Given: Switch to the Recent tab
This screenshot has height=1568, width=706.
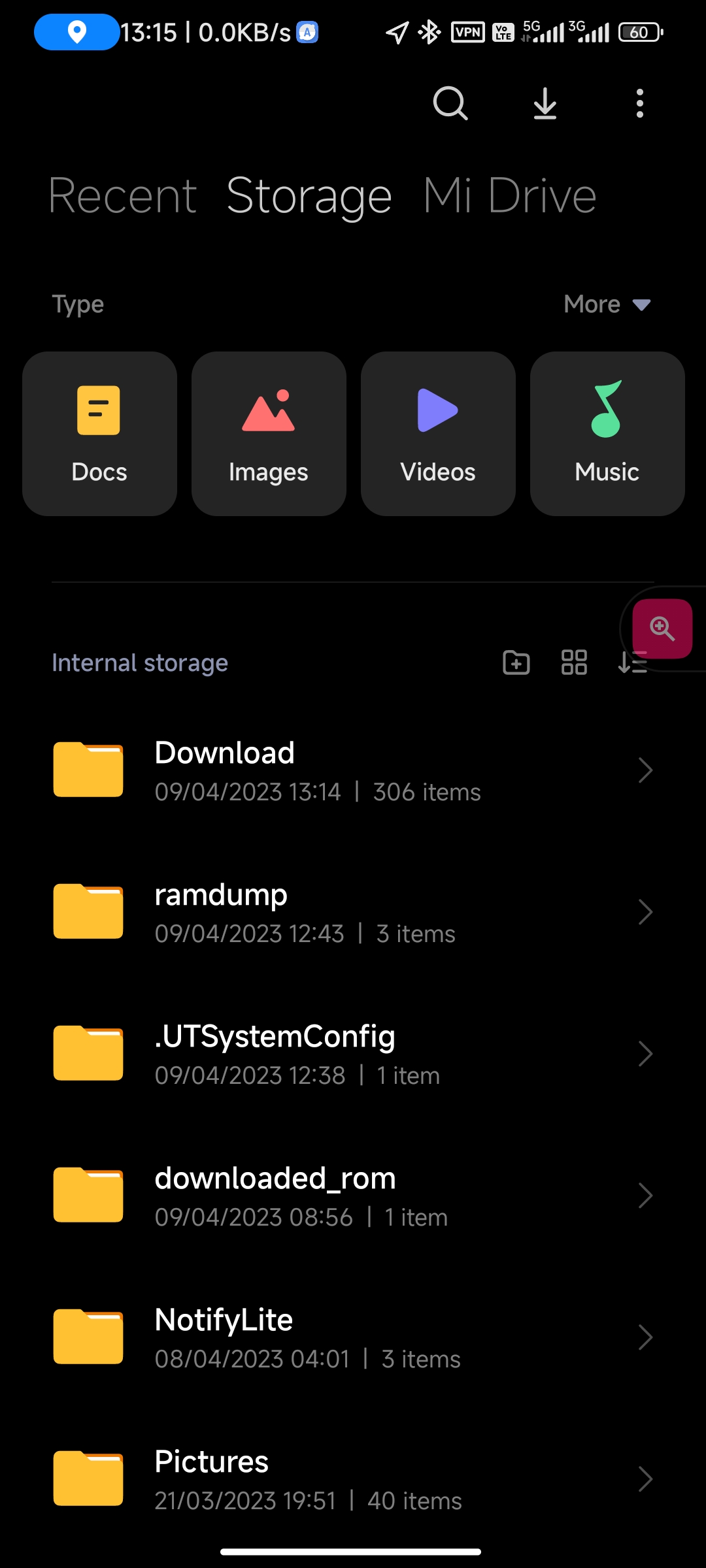Looking at the screenshot, I should pyautogui.click(x=122, y=195).
